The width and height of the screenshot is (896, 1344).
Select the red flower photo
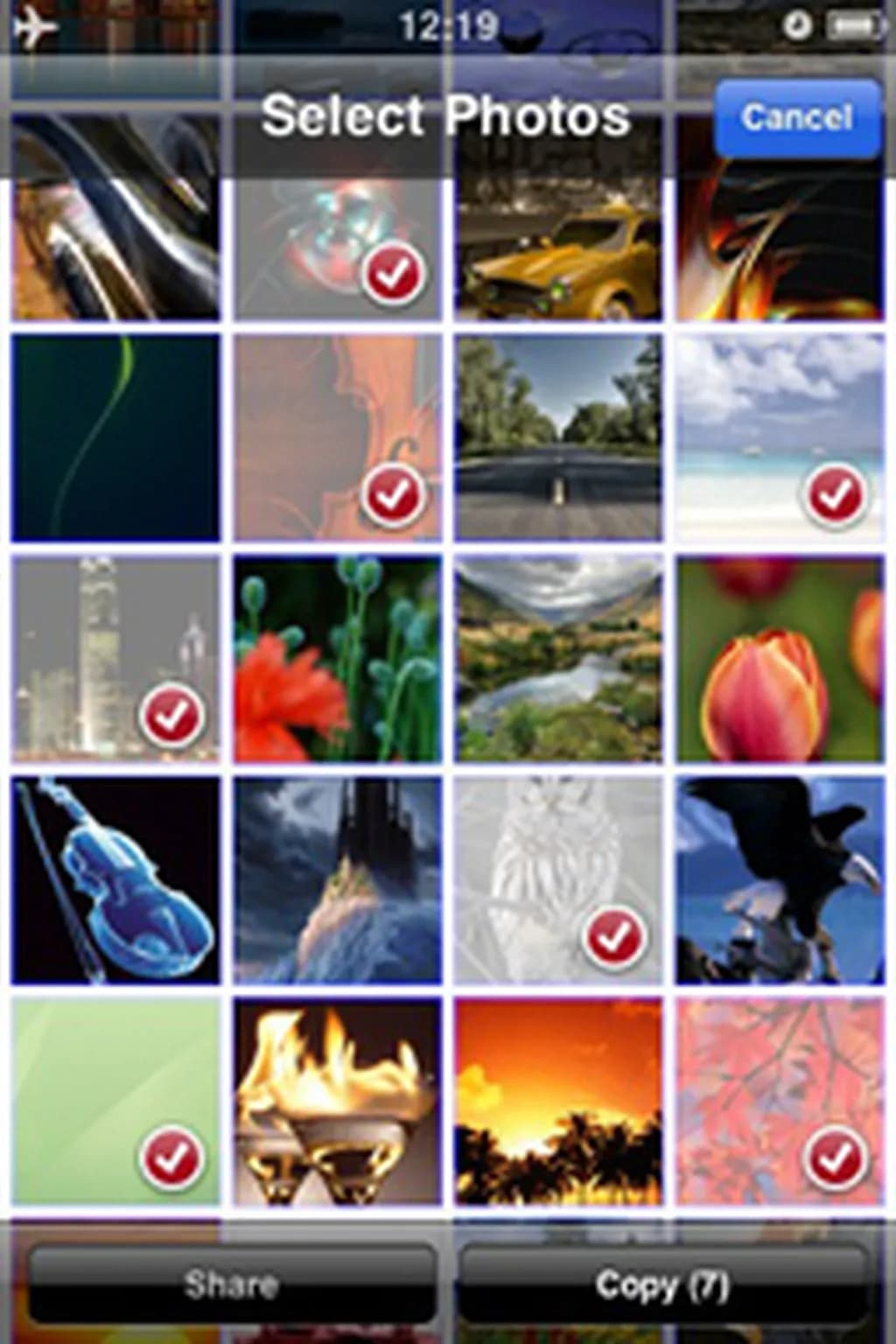point(337,658)
